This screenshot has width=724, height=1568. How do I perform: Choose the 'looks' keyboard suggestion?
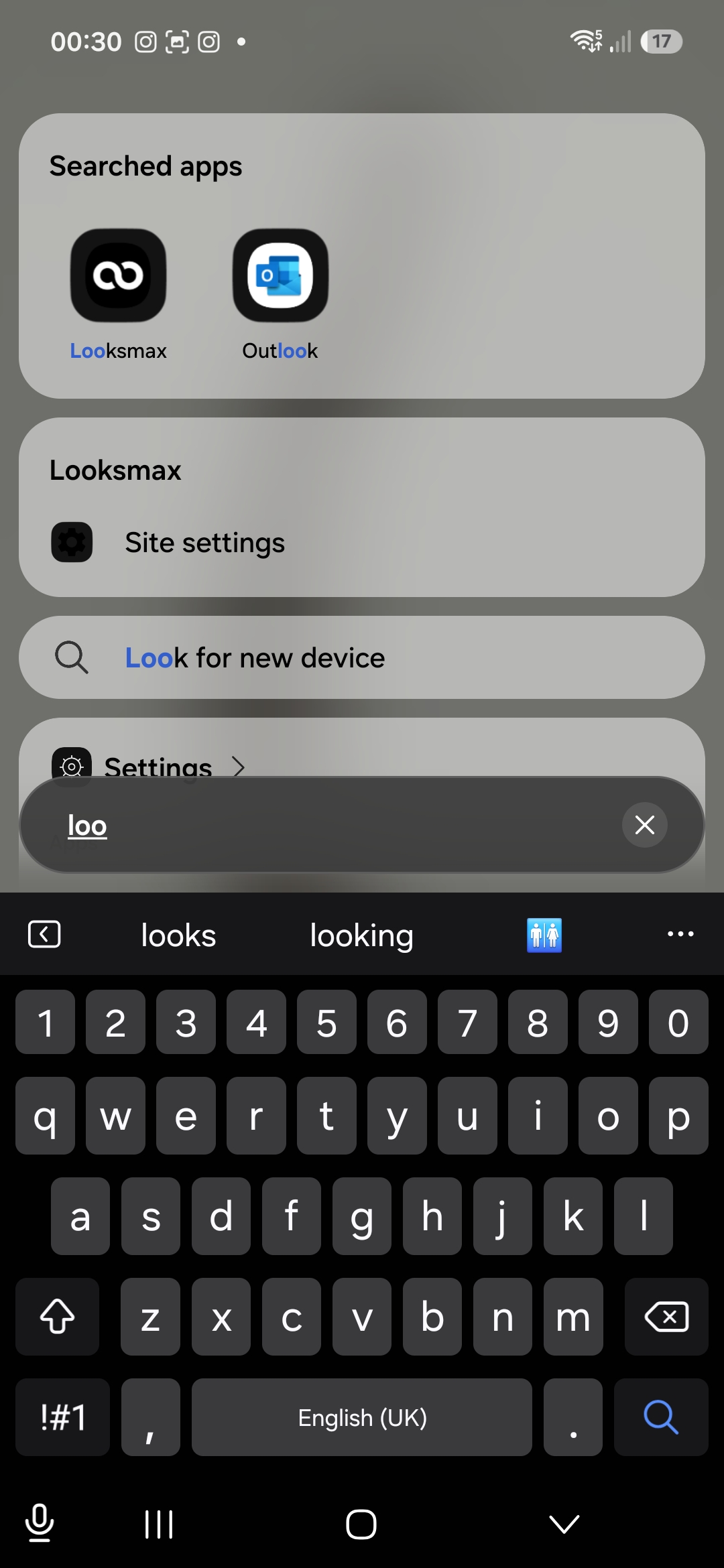pos(178,935)
